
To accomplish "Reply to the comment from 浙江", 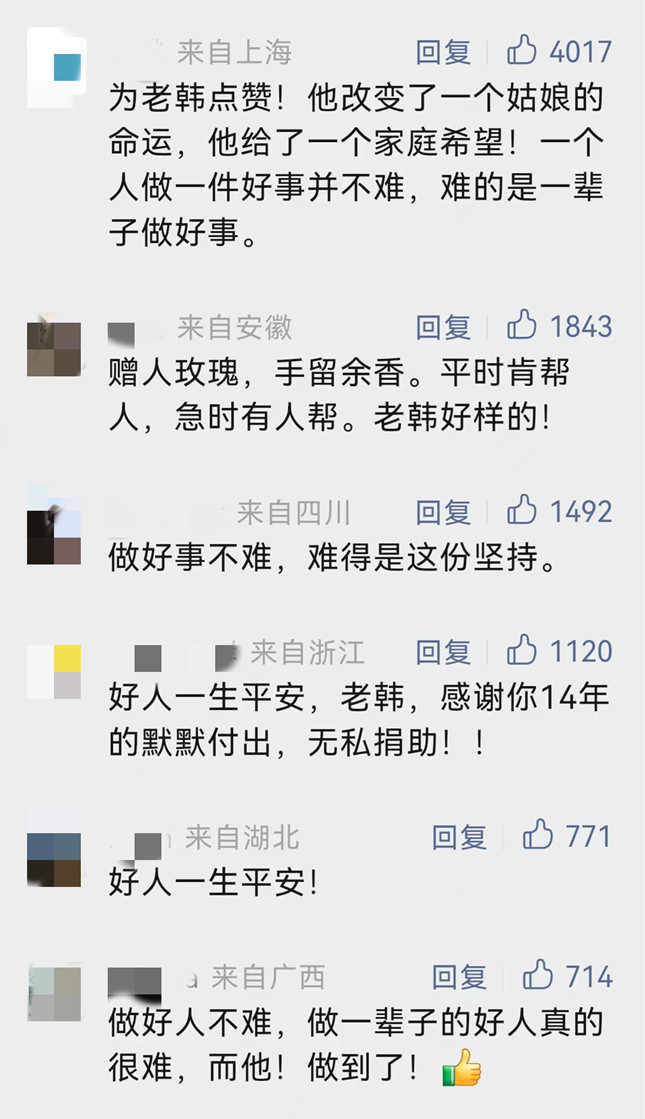I will pos(444,652).
